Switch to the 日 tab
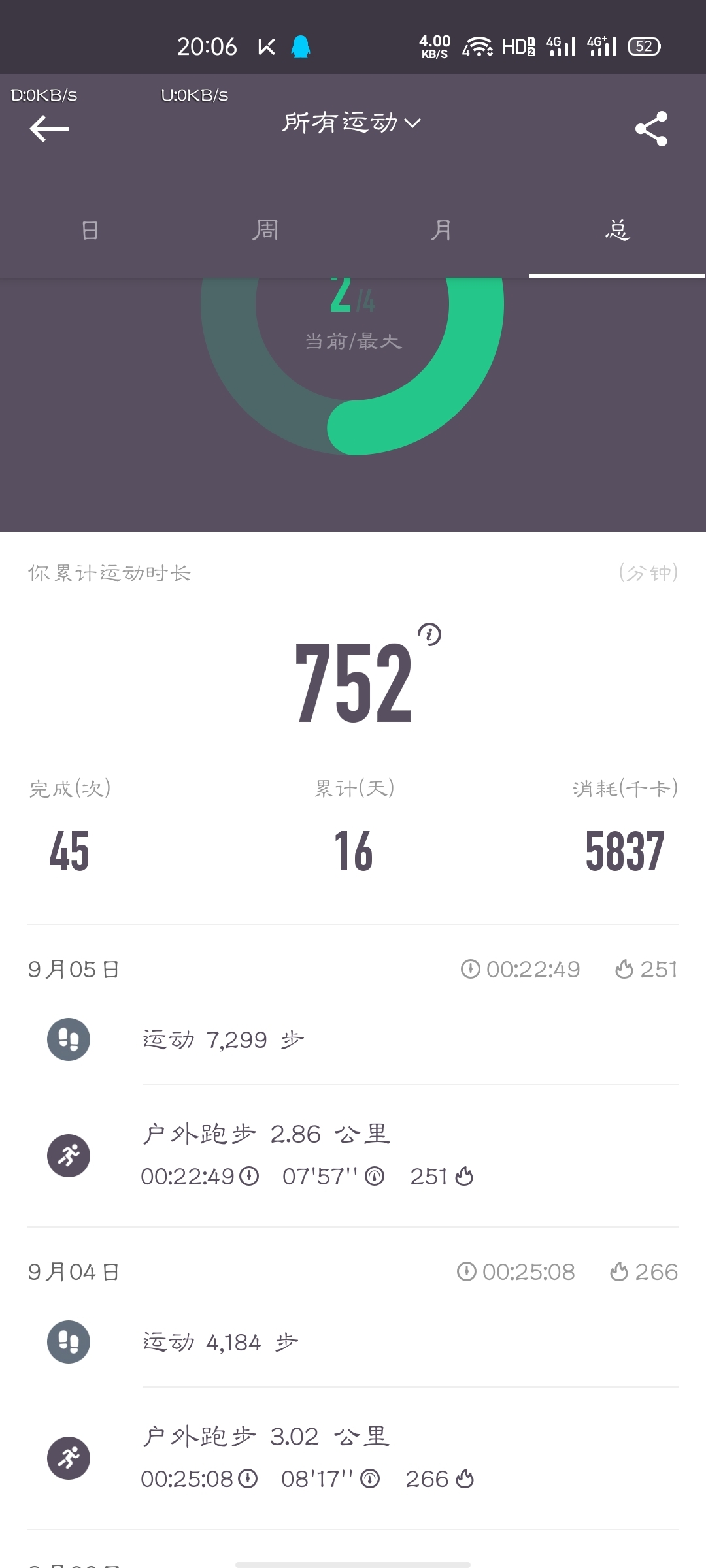Screen dimensions: 706x1568 (x=90, y=230)
